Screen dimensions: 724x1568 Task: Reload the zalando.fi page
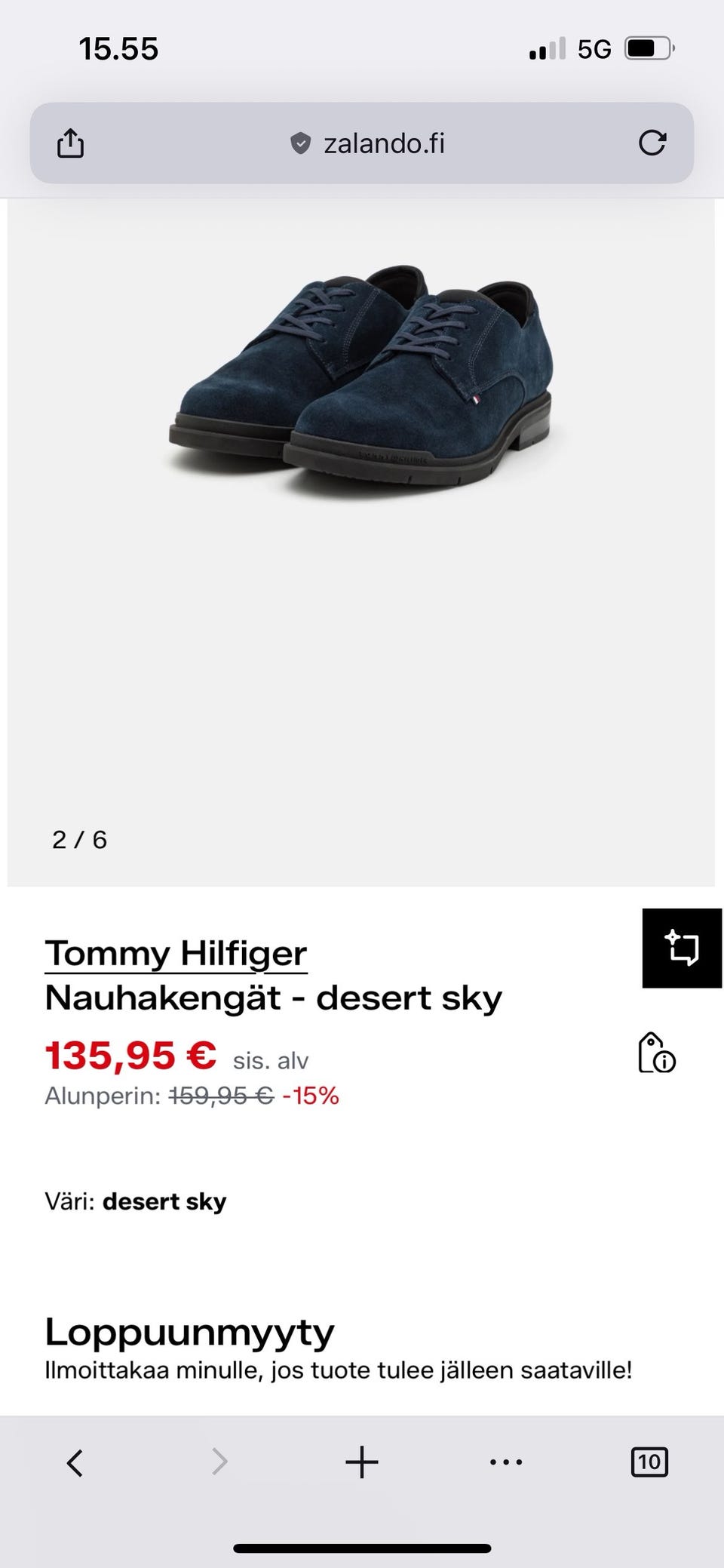(x=652, y=143)
